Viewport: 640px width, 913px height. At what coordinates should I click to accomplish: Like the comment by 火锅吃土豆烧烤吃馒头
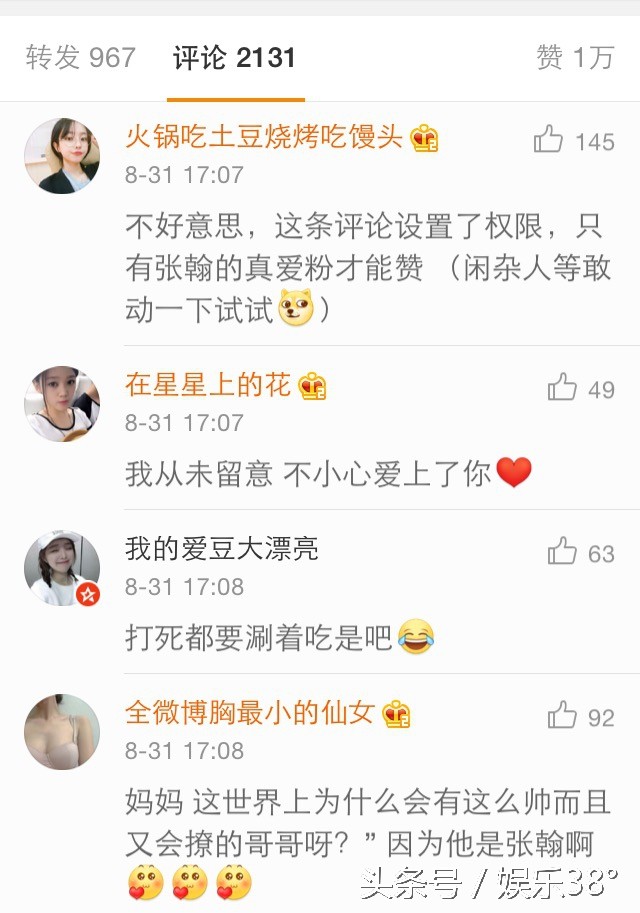click(549, 139)
